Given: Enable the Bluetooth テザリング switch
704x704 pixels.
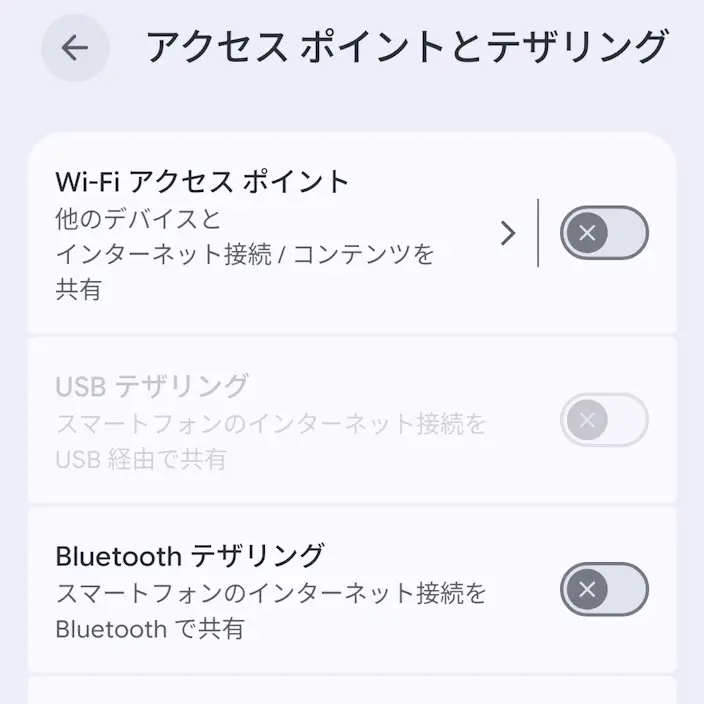Looking at the screenshot, I should (604, 589).
